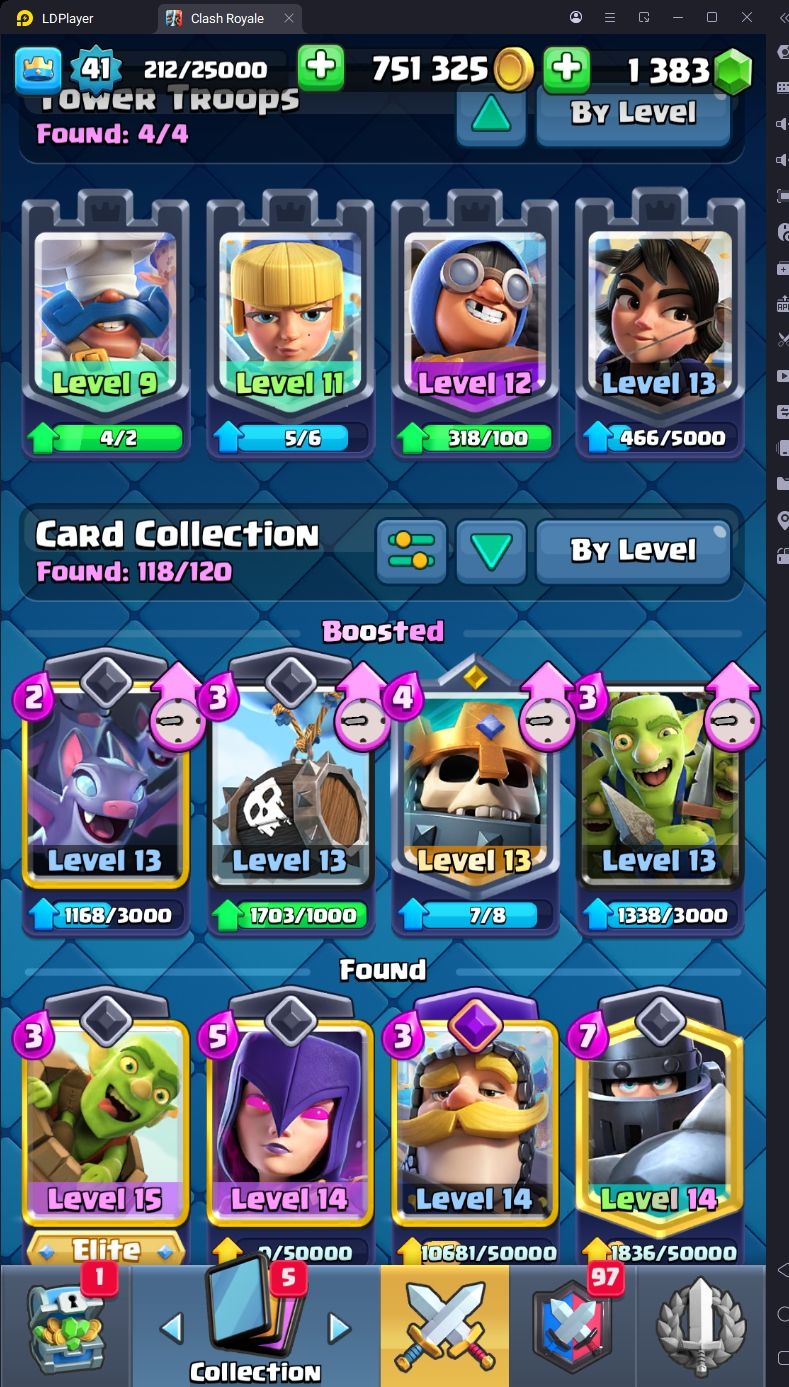The width and height of the screenshot is (789, 1387).
Task: Open Card Collection filter settings
Action: (411, 550)
